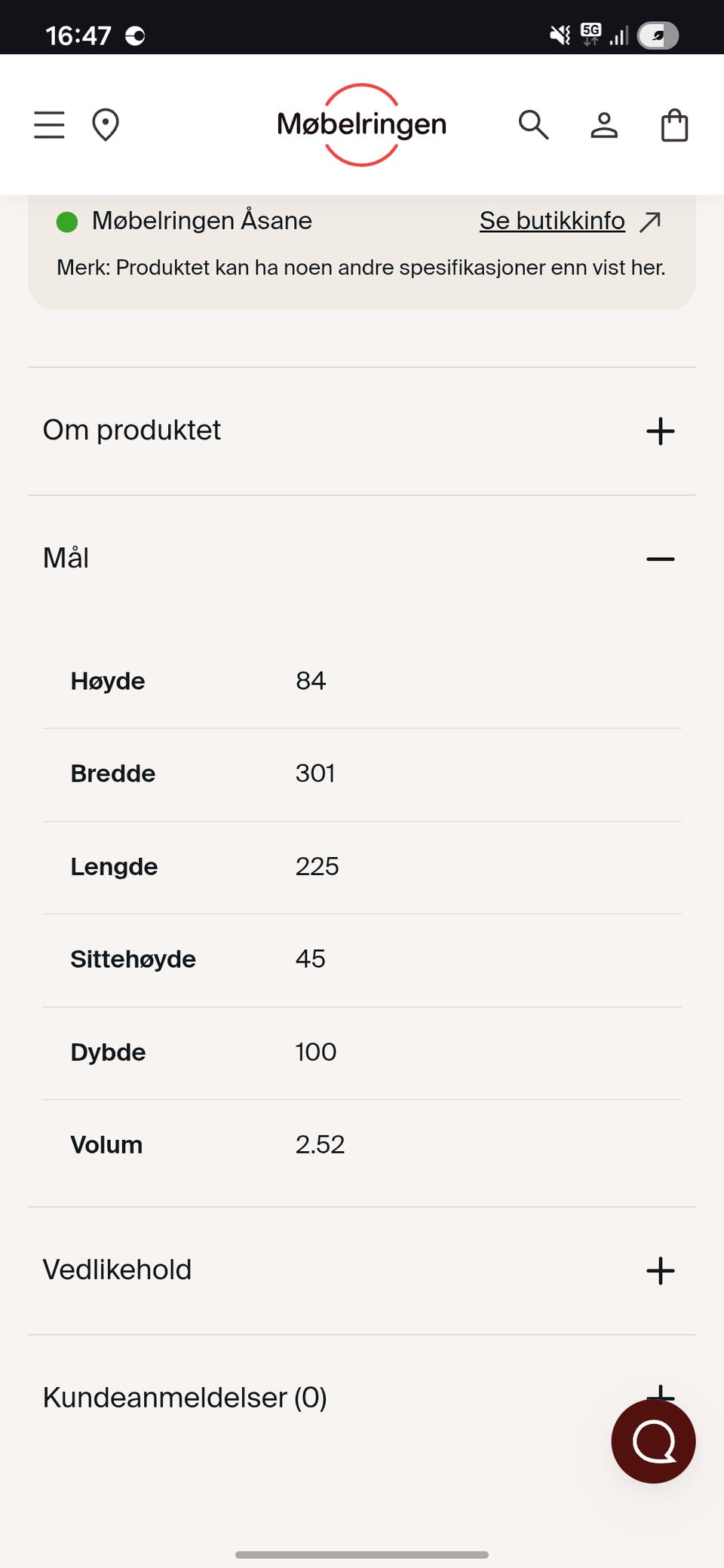The height and width of the screenshot is (1568, 724).
Task: Open the search magnifier
Action: (533, 124)
